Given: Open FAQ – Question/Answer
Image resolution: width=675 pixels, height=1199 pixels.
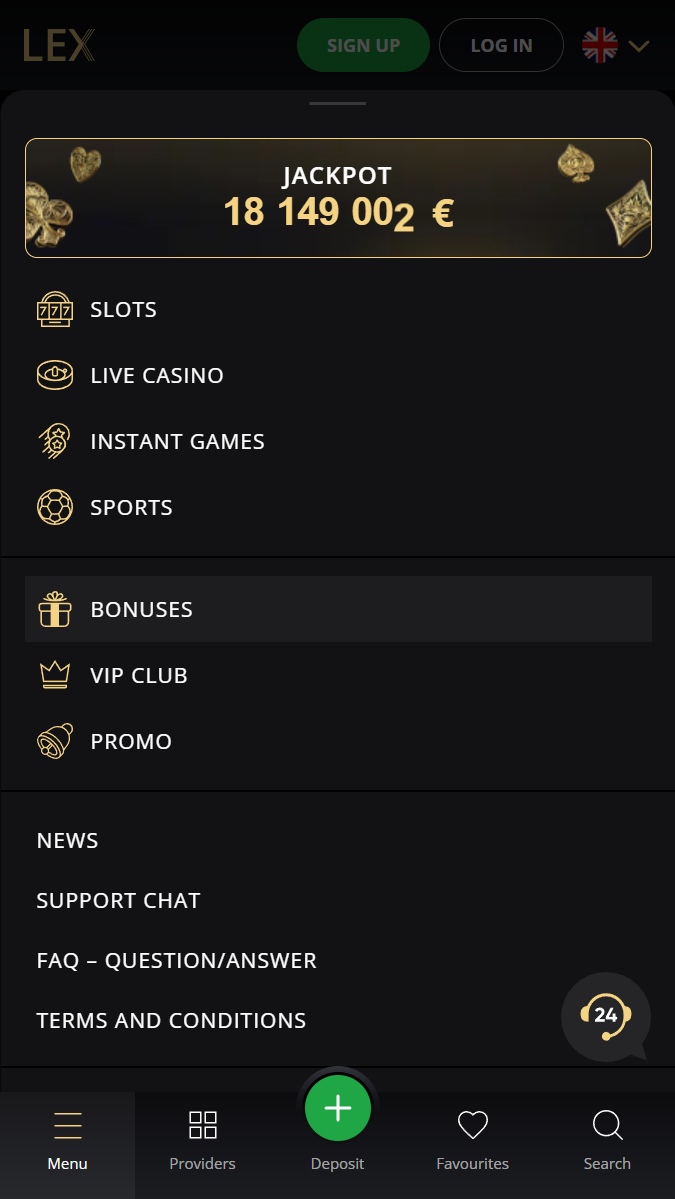Looking at the screenshot, I should coord(177,960).
